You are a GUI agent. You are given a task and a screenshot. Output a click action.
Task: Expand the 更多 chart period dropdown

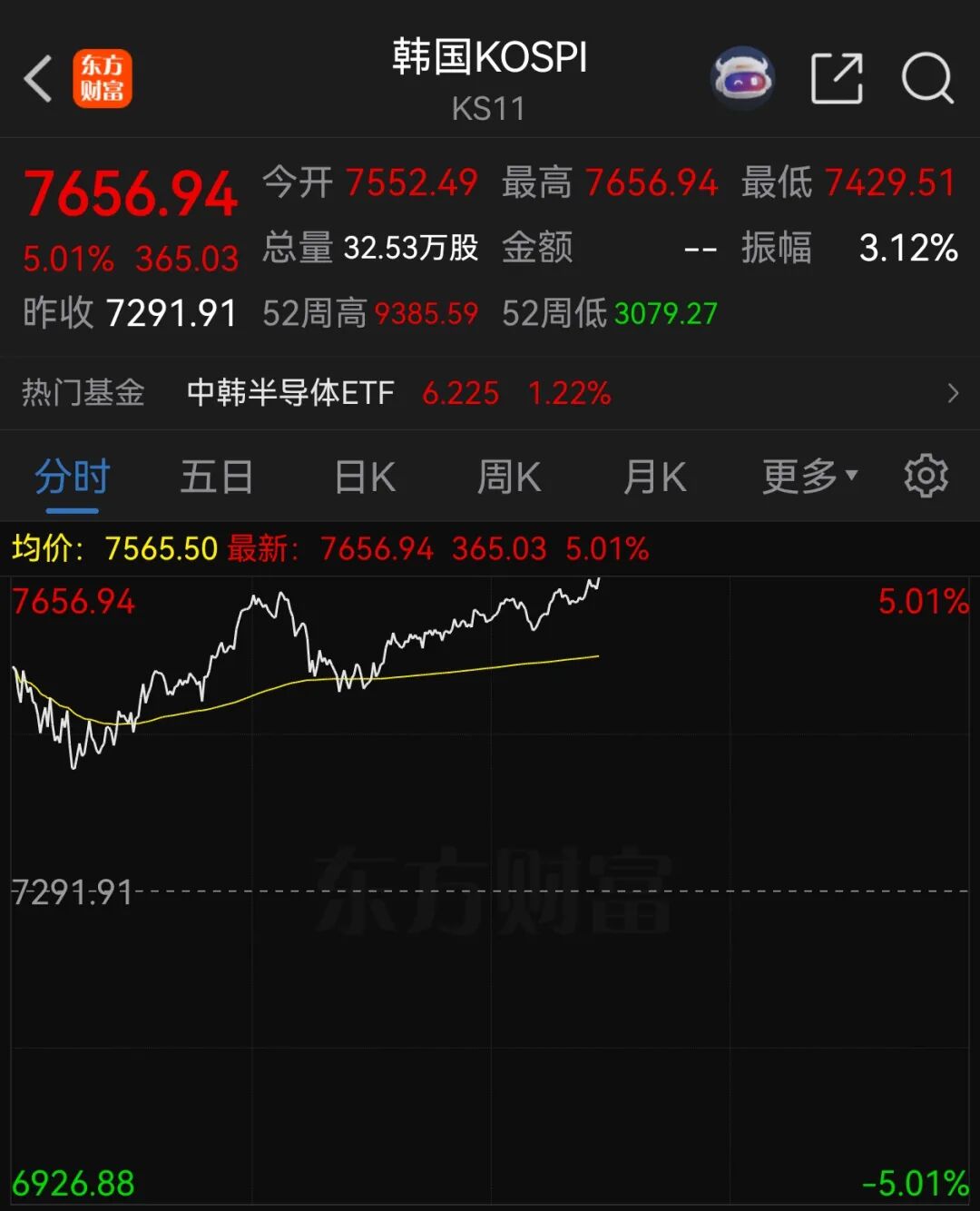tap(809, 476)
